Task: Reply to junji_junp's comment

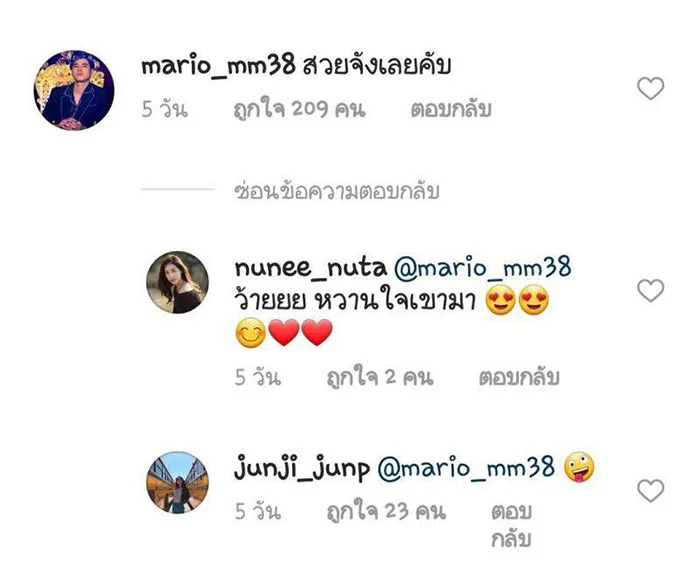Action: [x=511, y=525]
